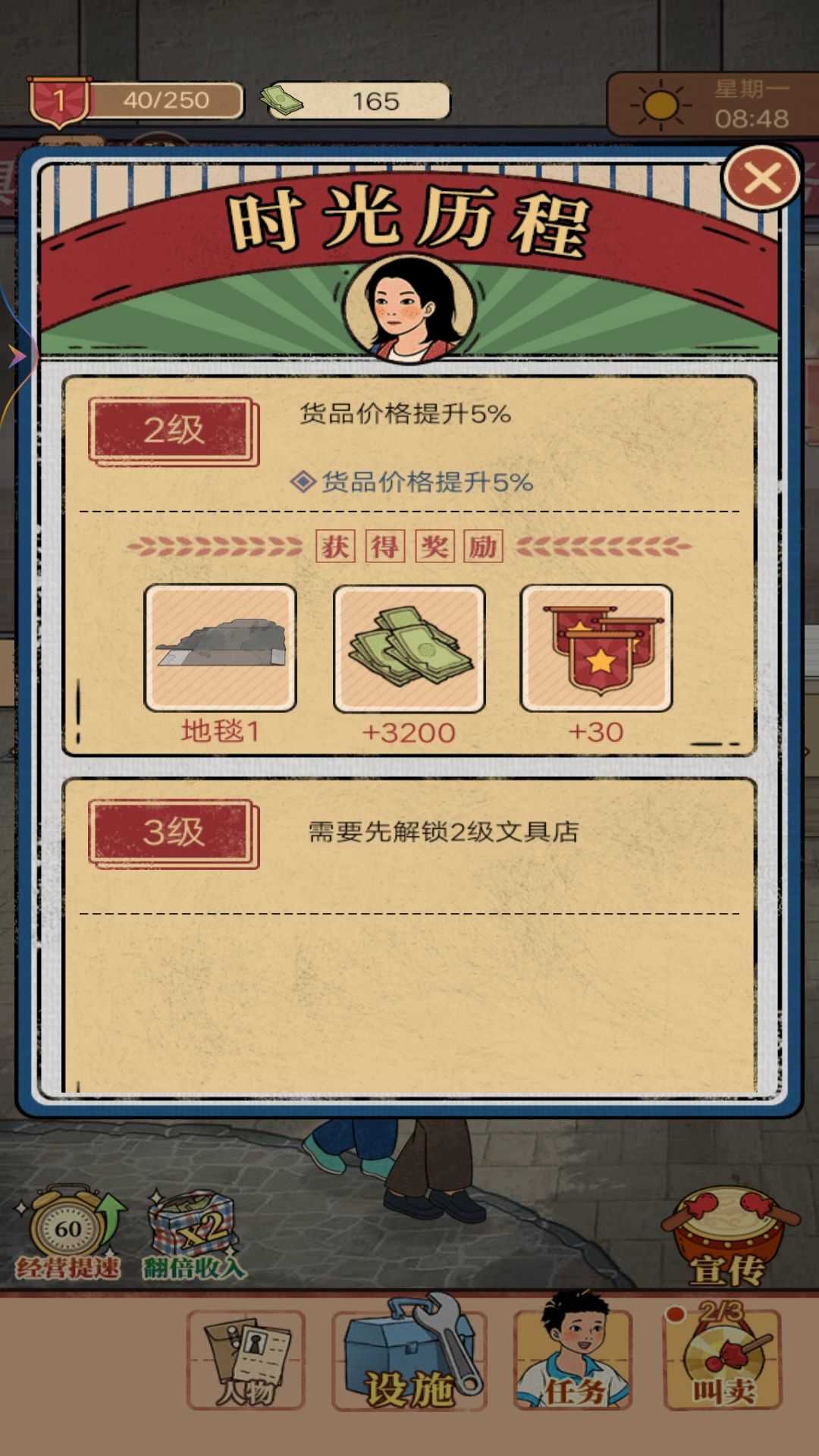The height and width of the screenshot is (1456, 819).
Task: Tap the 叫卖 hawking button
Action: tap(723, 1359)
